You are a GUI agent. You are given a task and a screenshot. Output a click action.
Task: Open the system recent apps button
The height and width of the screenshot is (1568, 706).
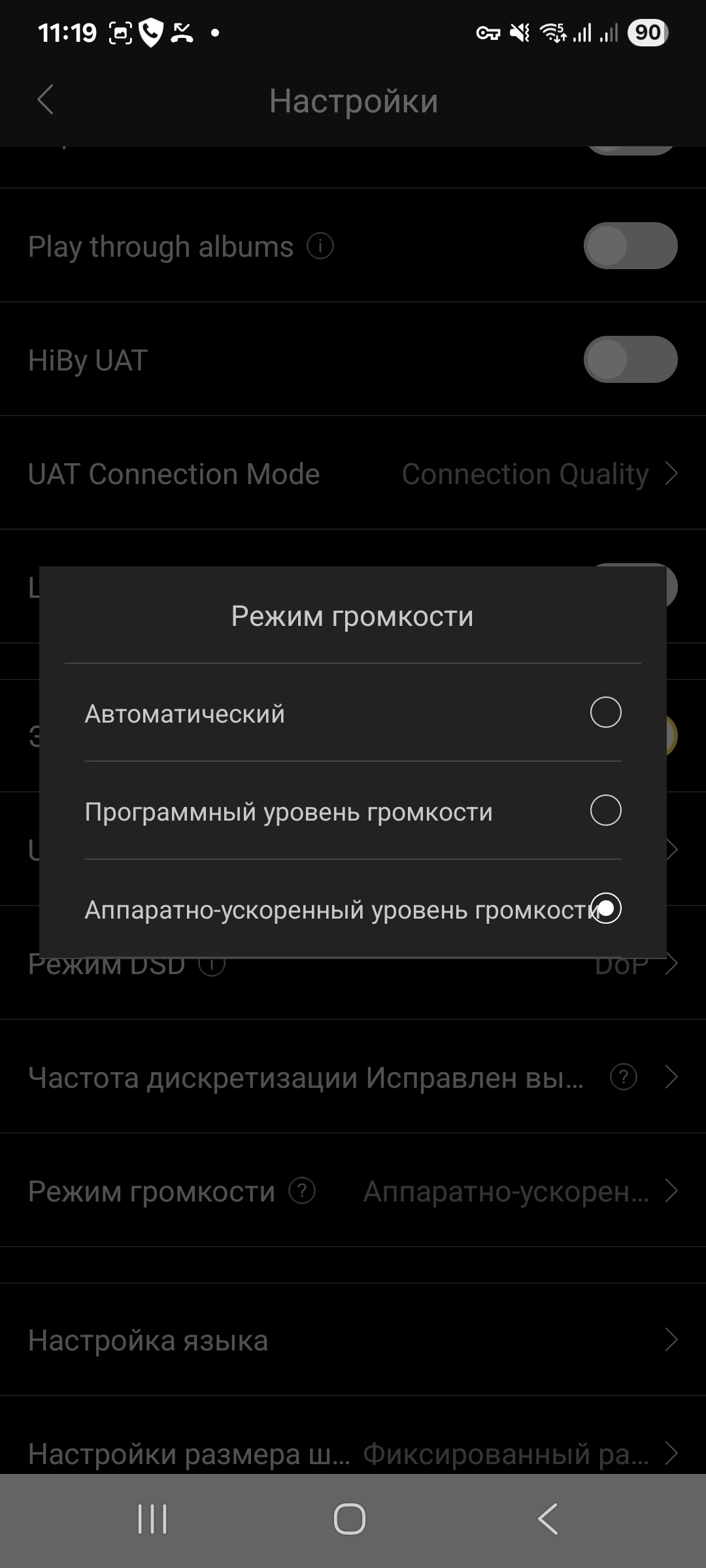click(x=152, y=1518)
